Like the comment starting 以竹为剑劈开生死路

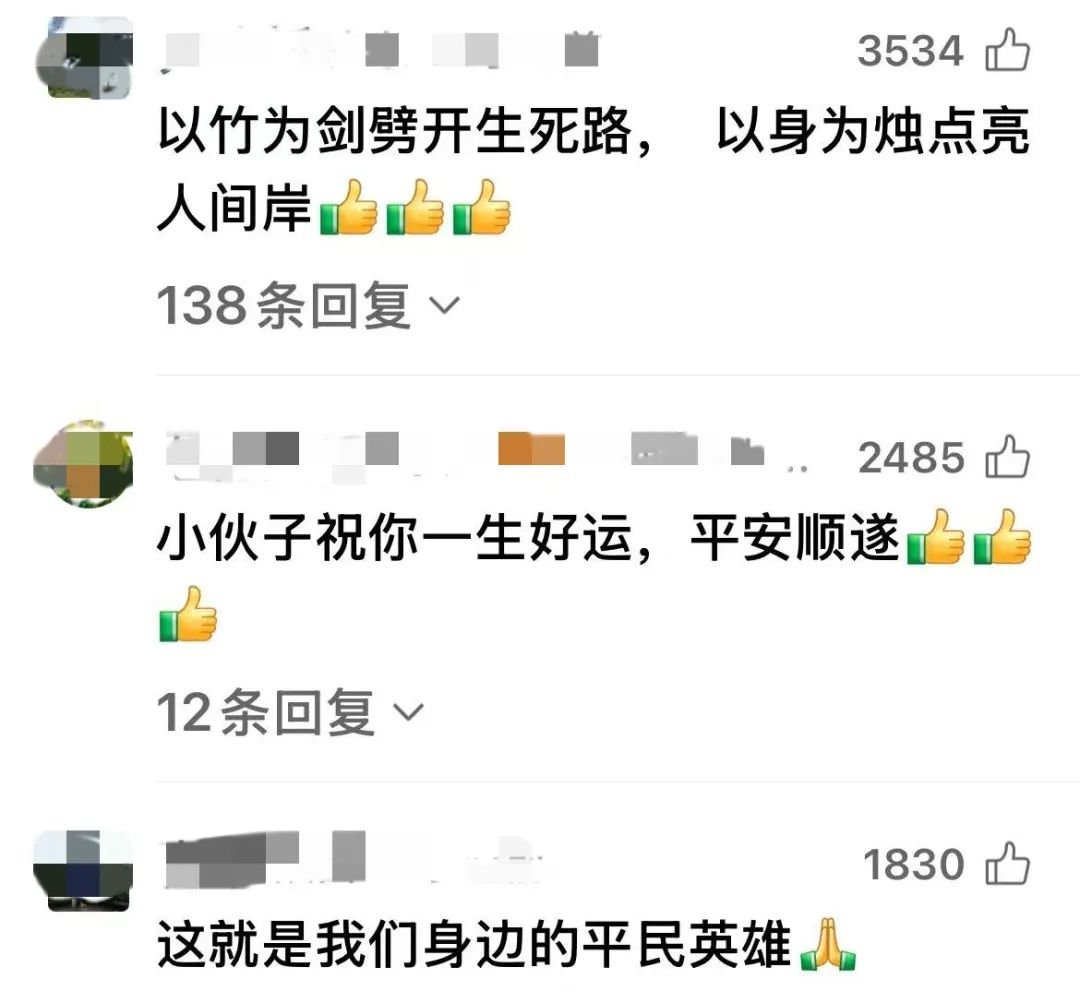(x=1007, y=51)
